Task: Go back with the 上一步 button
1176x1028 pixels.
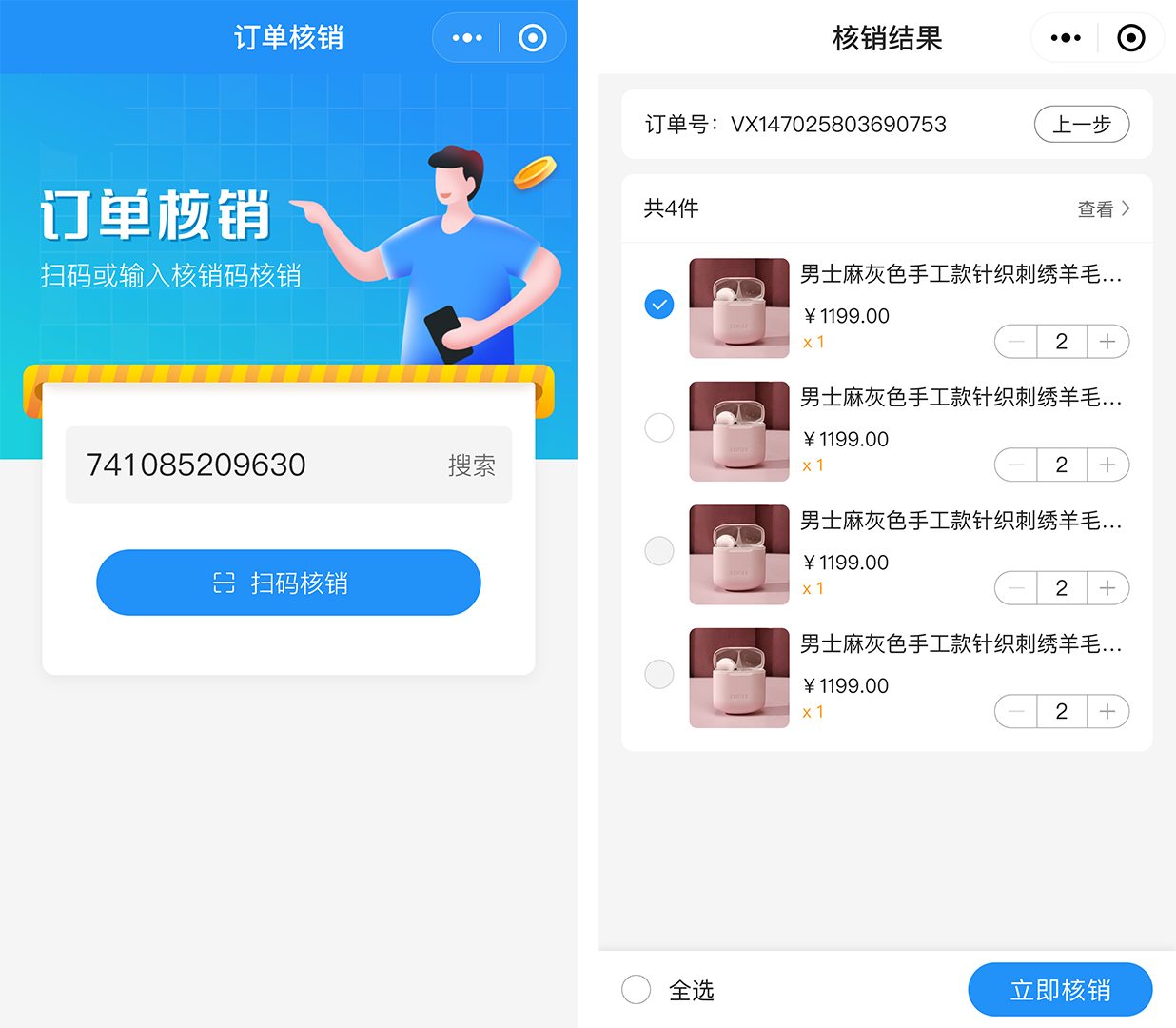Action: pyautogui.click(x=1082, y=125)
